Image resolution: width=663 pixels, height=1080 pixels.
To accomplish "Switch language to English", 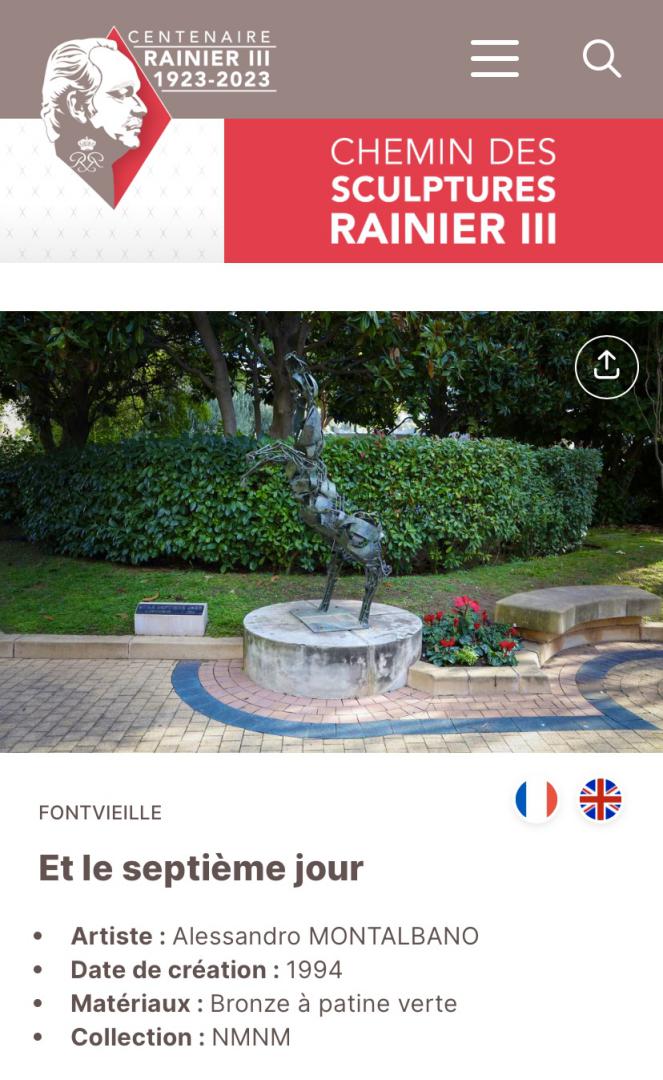I will click(x=600, y=800).
